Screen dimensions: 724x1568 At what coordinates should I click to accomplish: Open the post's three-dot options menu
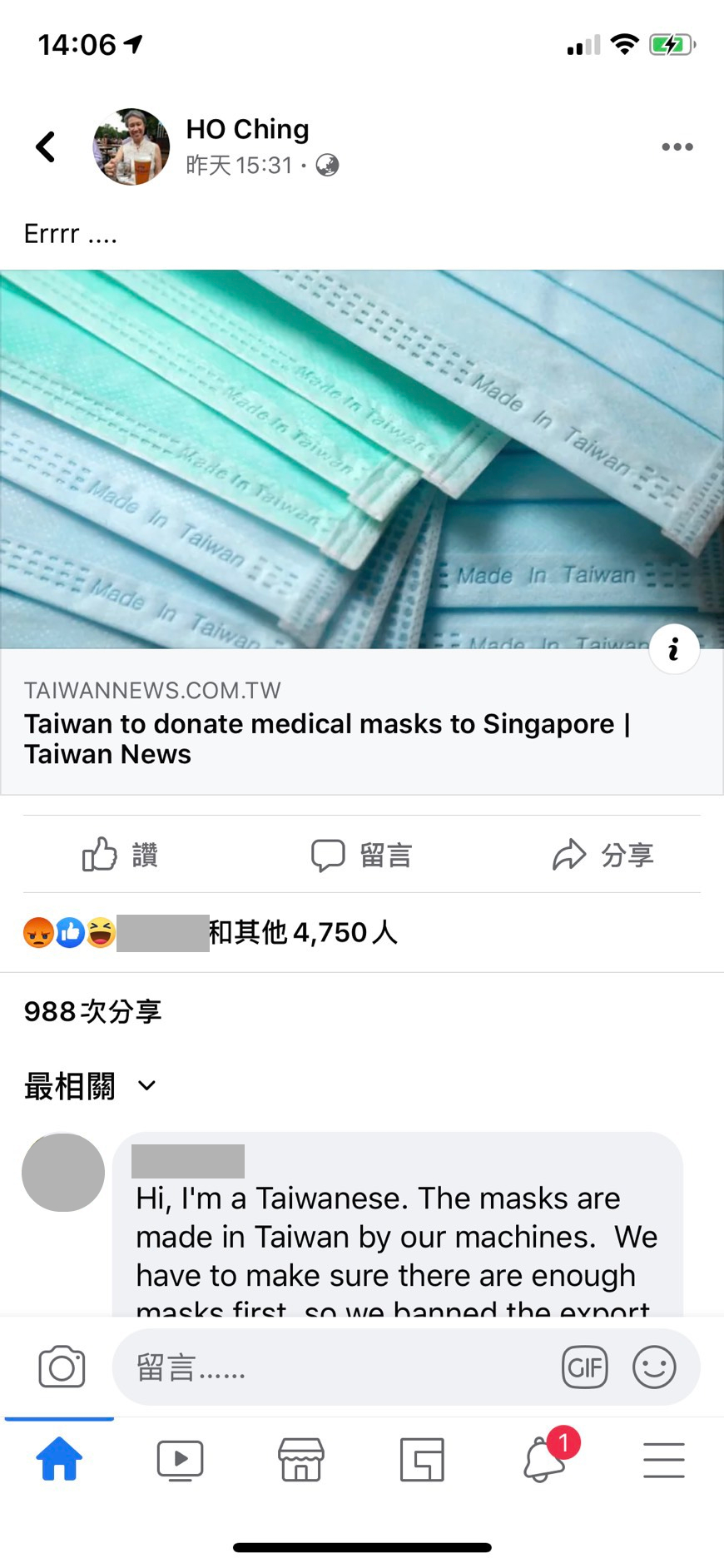point(677,147)
